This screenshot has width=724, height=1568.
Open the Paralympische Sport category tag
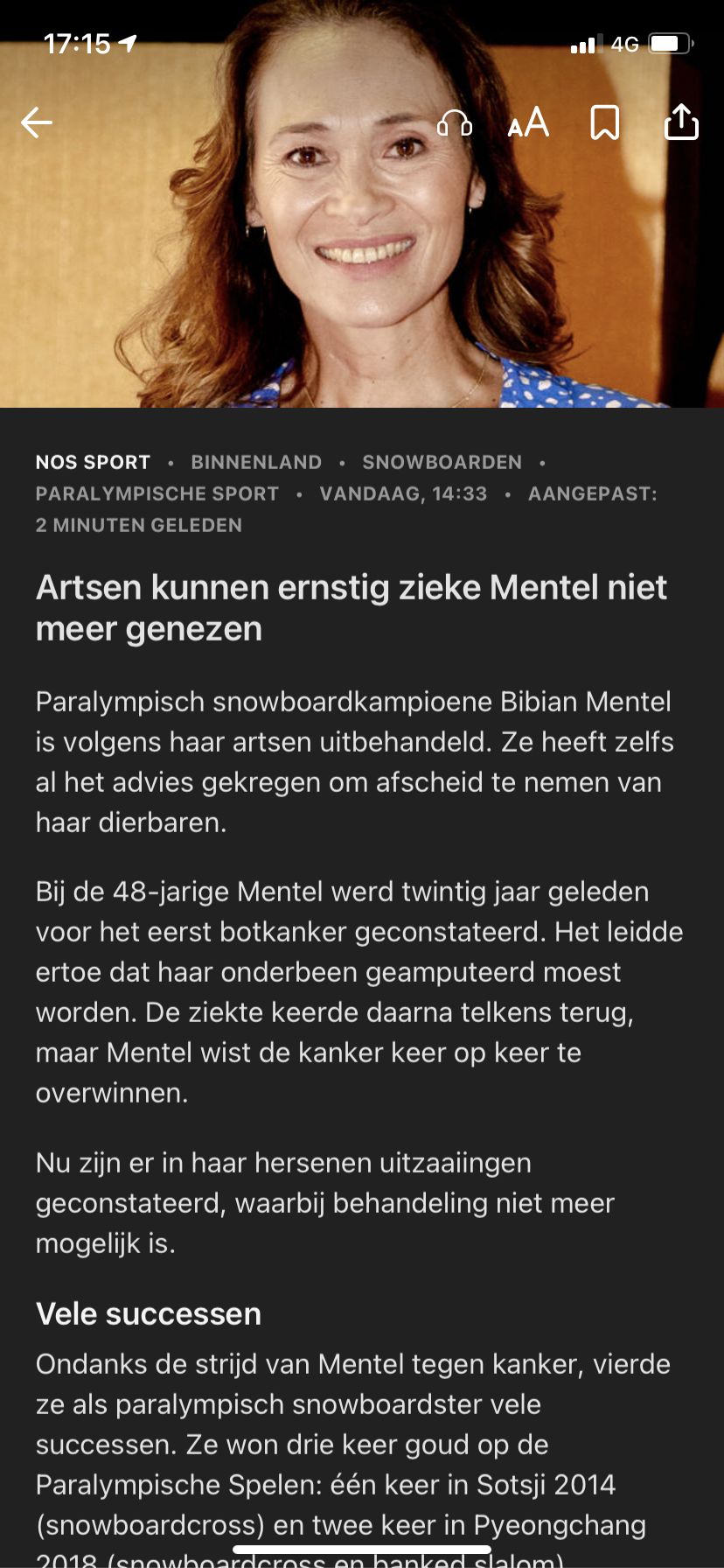[x=157, y=493]
